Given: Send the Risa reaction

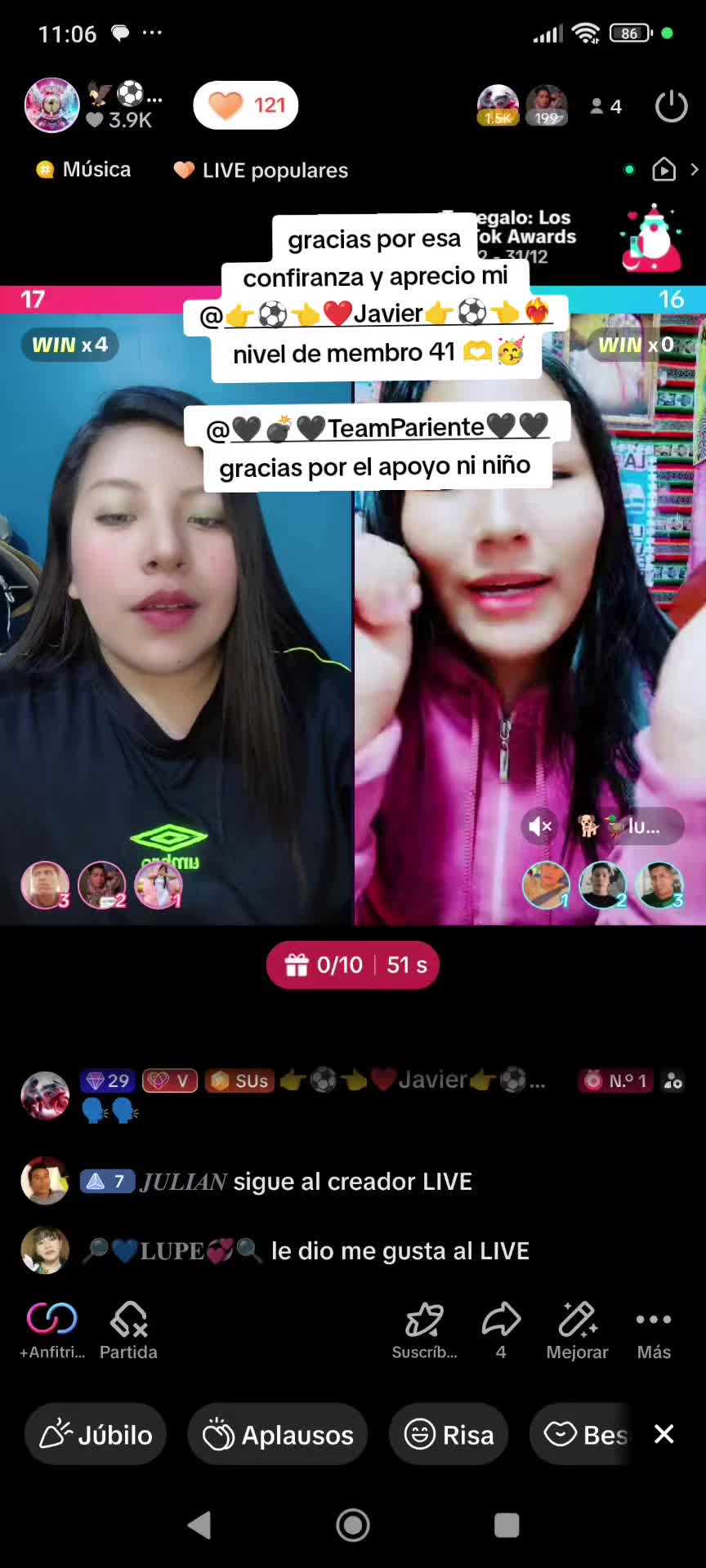Looking at the screenshot, I should (449, 1435).
